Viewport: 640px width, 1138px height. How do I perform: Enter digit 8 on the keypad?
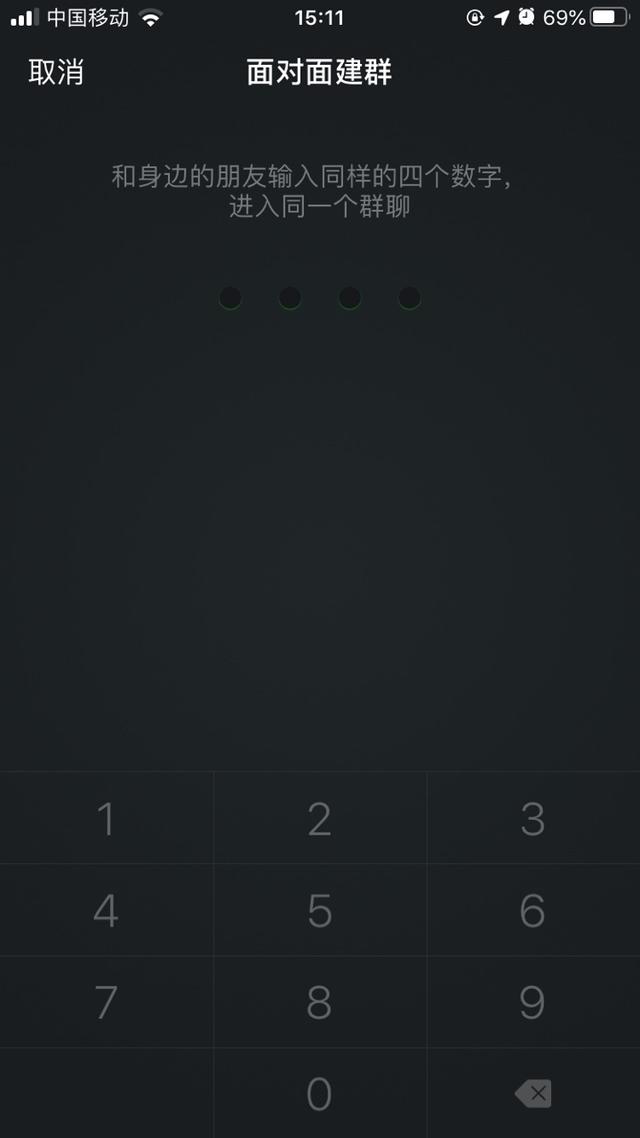[319, 1002]
